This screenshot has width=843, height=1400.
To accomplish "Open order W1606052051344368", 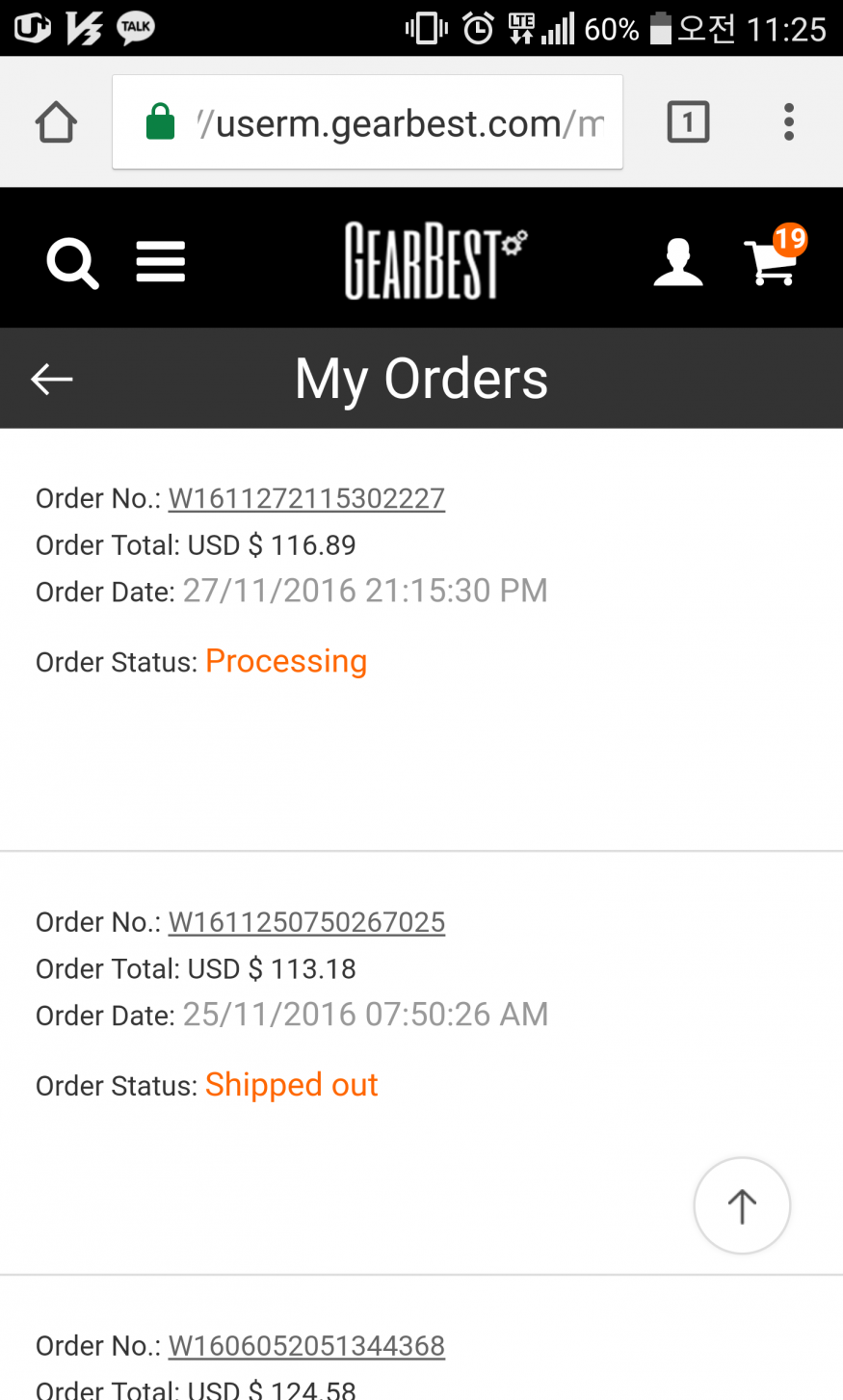I will [x=306, y=1346].
